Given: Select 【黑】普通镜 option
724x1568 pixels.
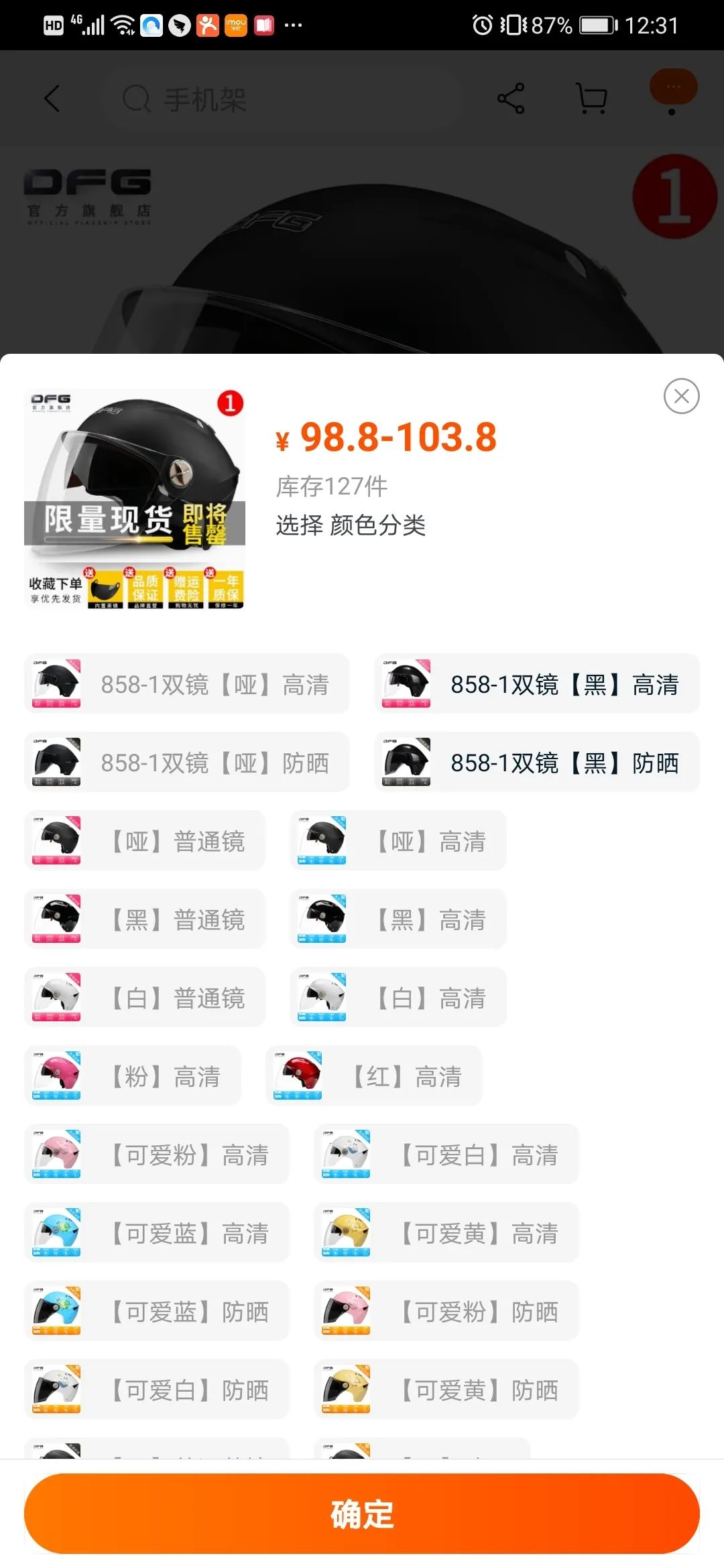Looking at the screenshot, I should point(145,919).
